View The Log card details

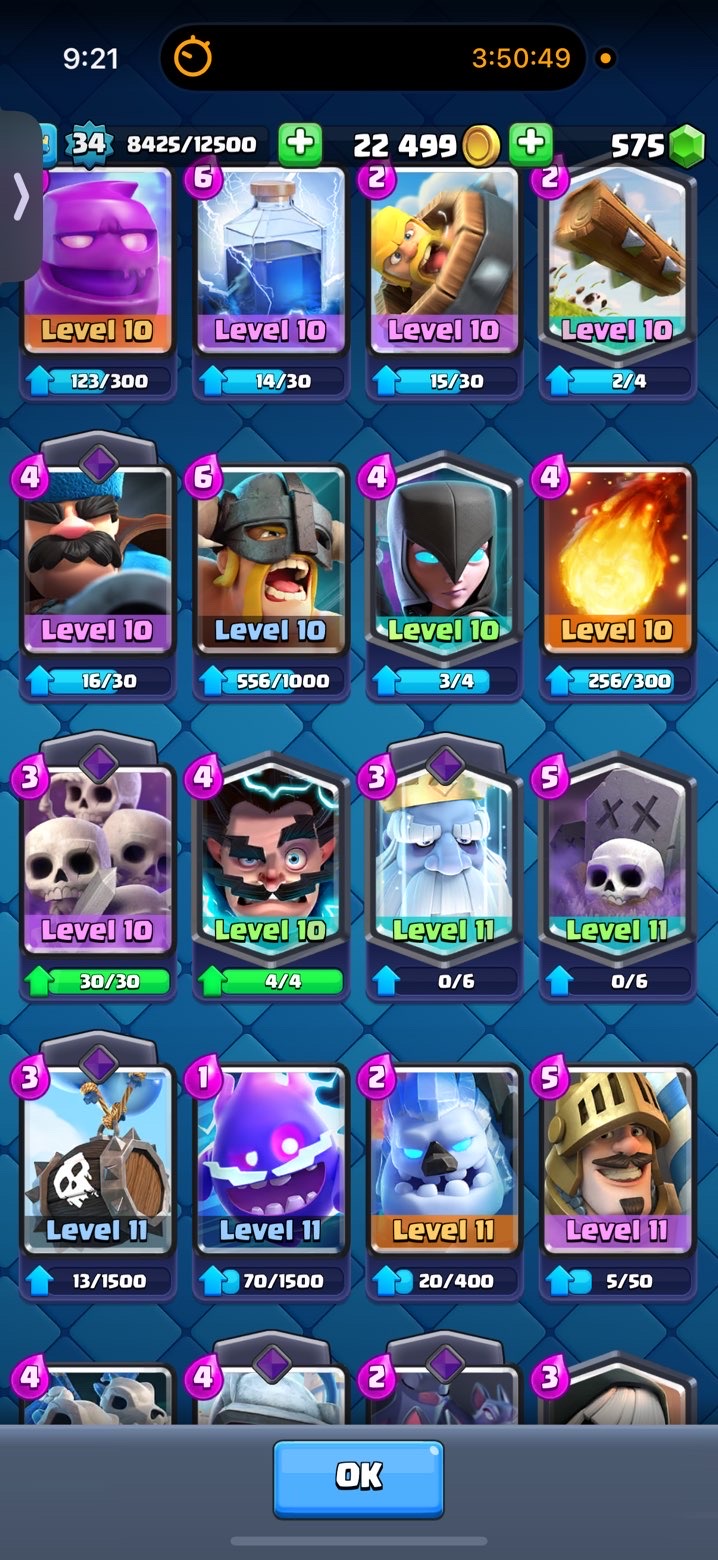pos(616,265)
